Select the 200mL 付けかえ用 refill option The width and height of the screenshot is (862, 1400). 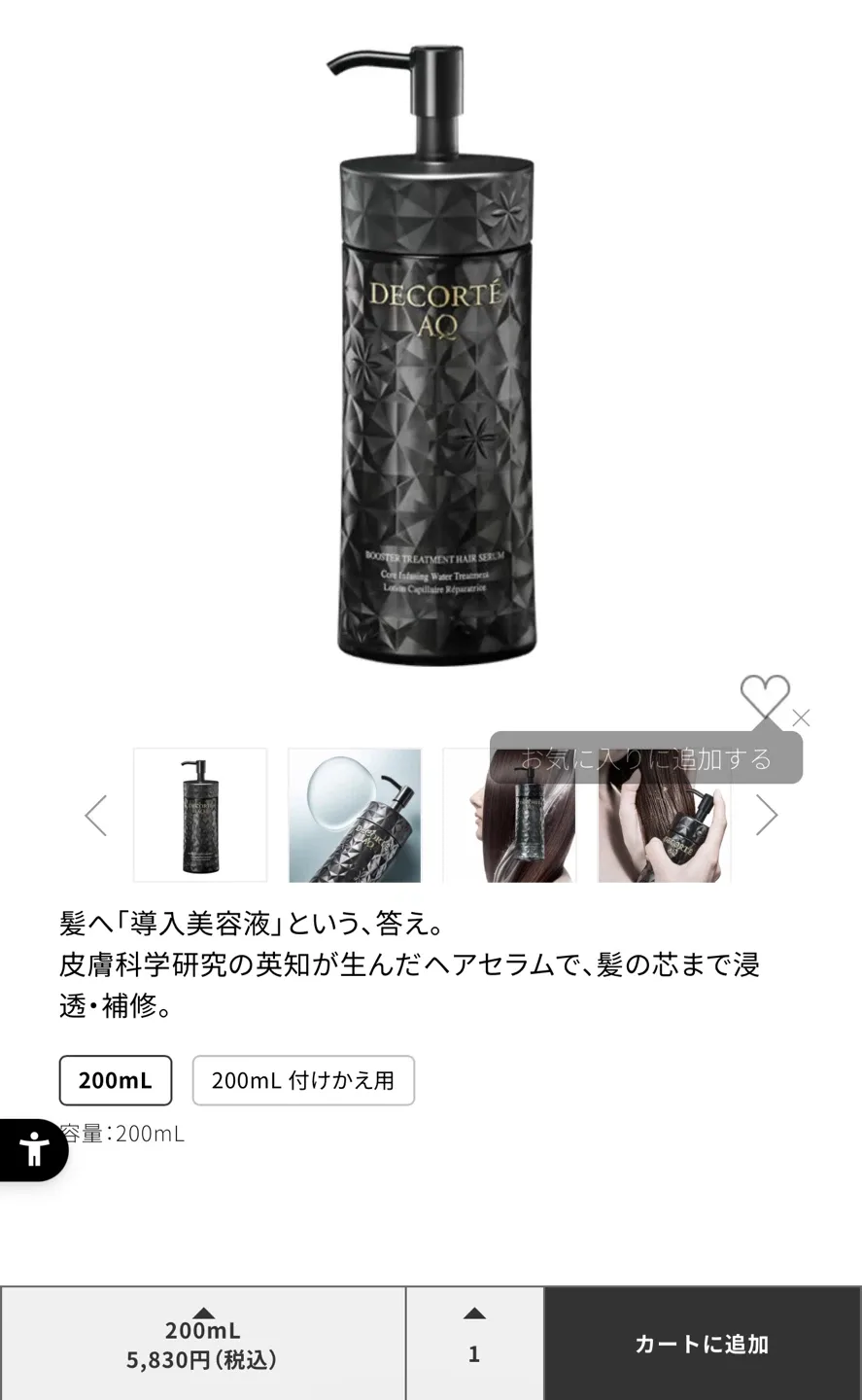[303, 1080]
